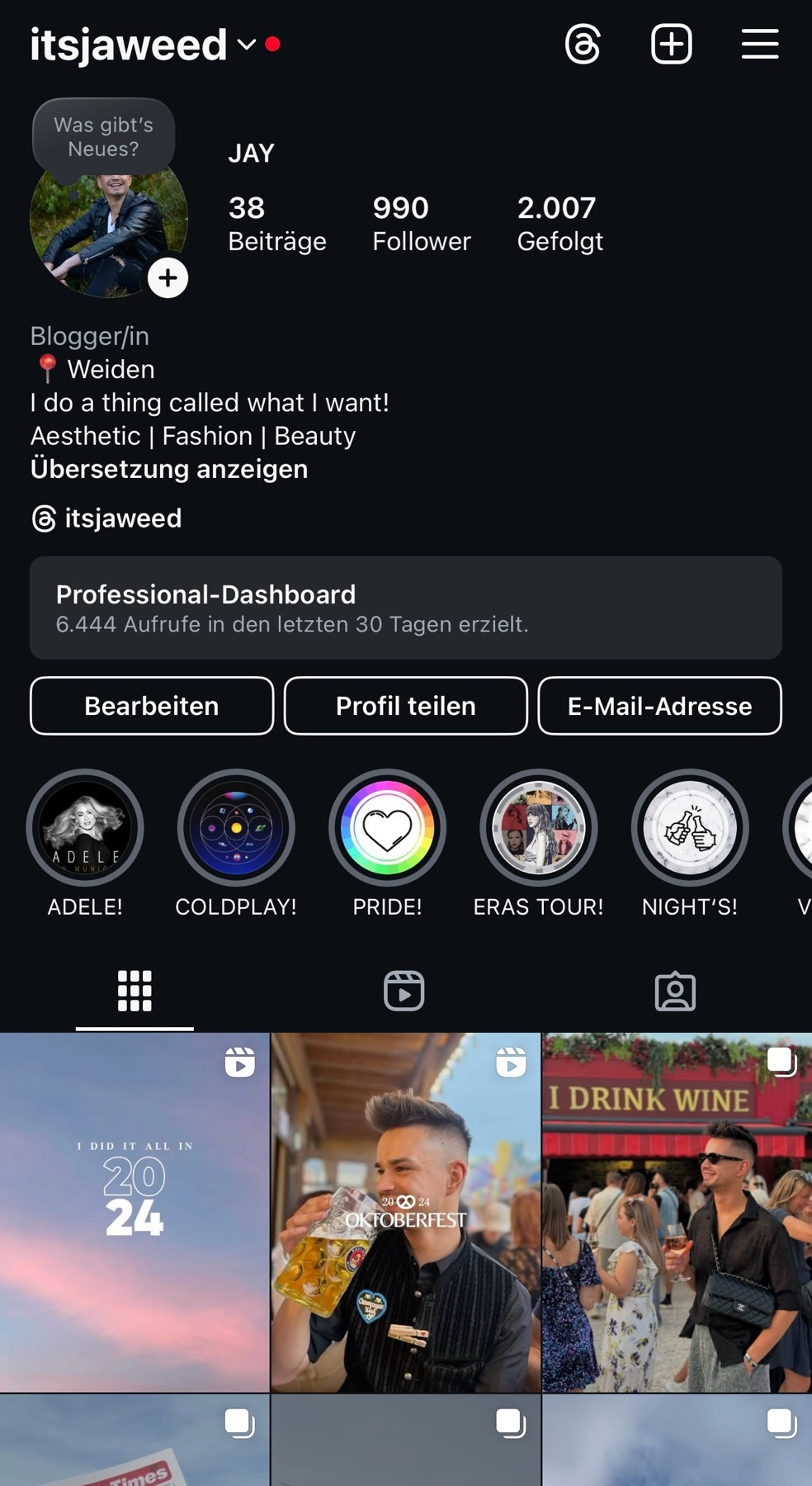The image size is (812, 1486).
Task: View the COLDPLAY! highlight
Action: pyautogui.click(x=236, y=828)
